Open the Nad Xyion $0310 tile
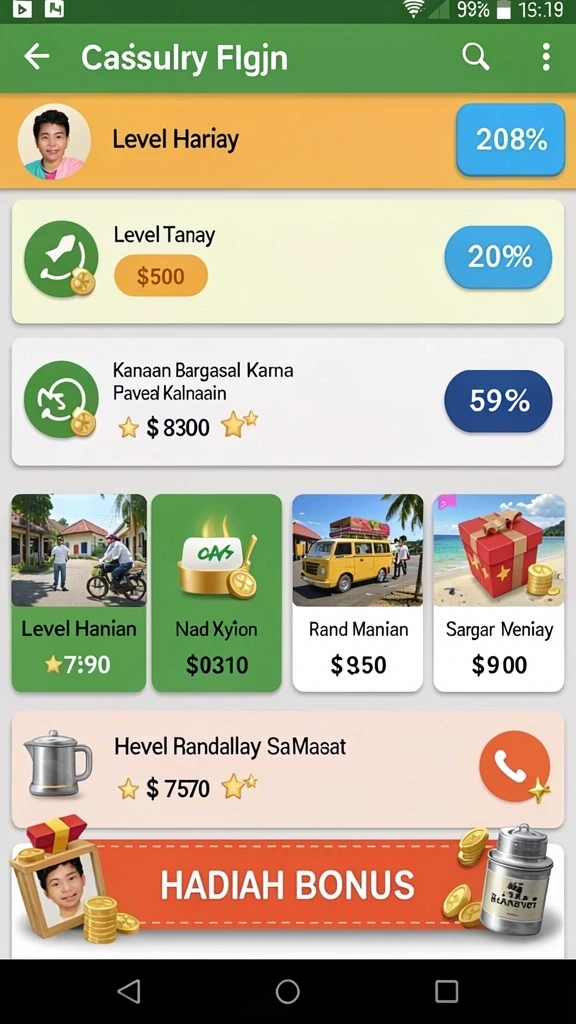The width and height of the screenshot is (576, 1024). point(217,592)
